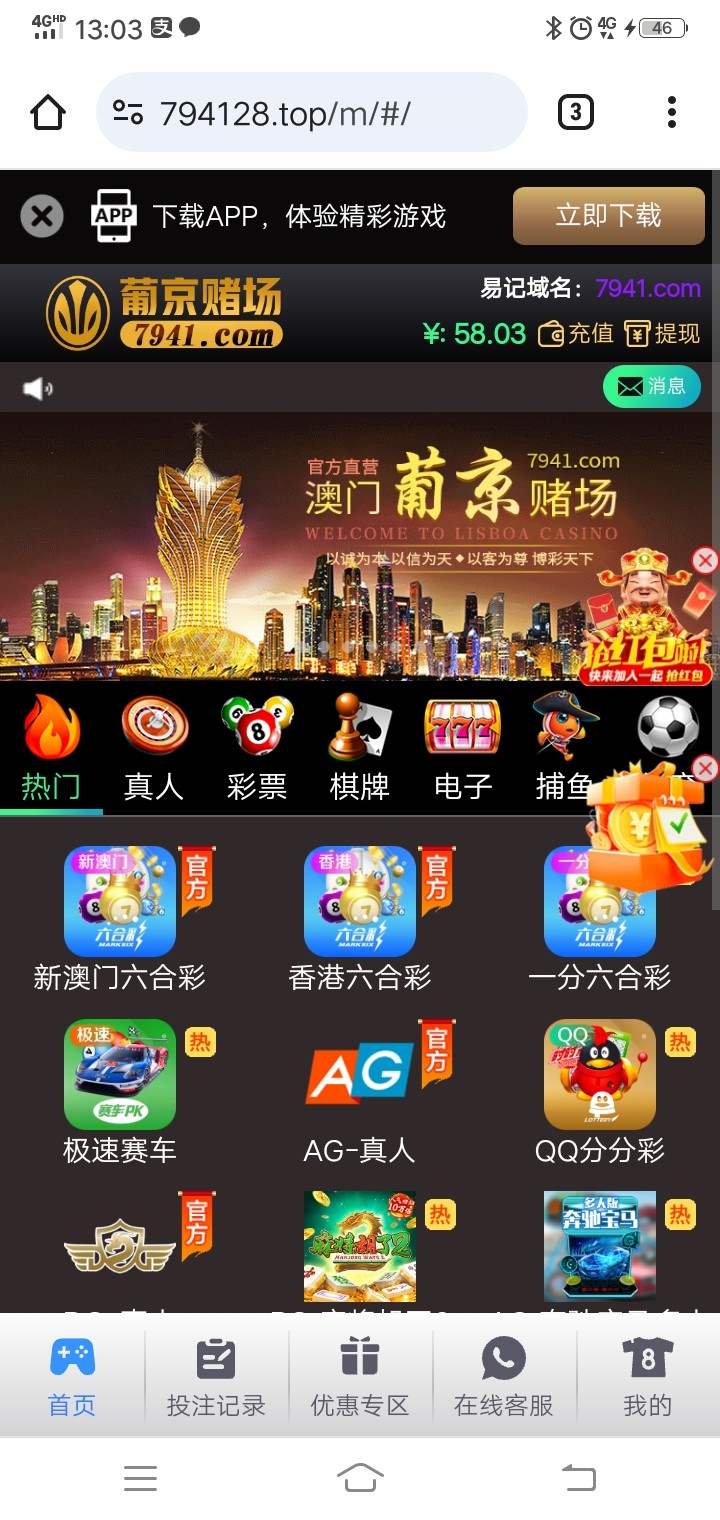Tap the 立即下载 button

[x=608, y=216]
